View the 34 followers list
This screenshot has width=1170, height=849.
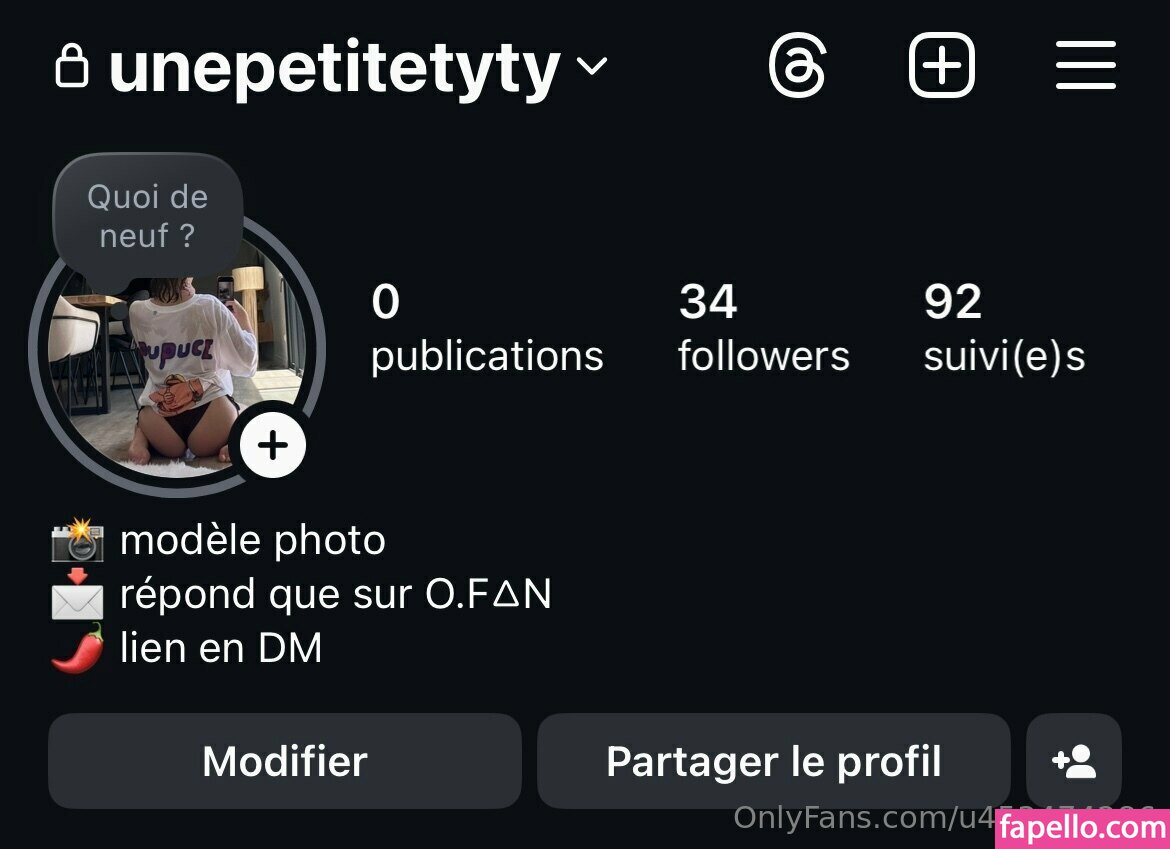[763, 328]
